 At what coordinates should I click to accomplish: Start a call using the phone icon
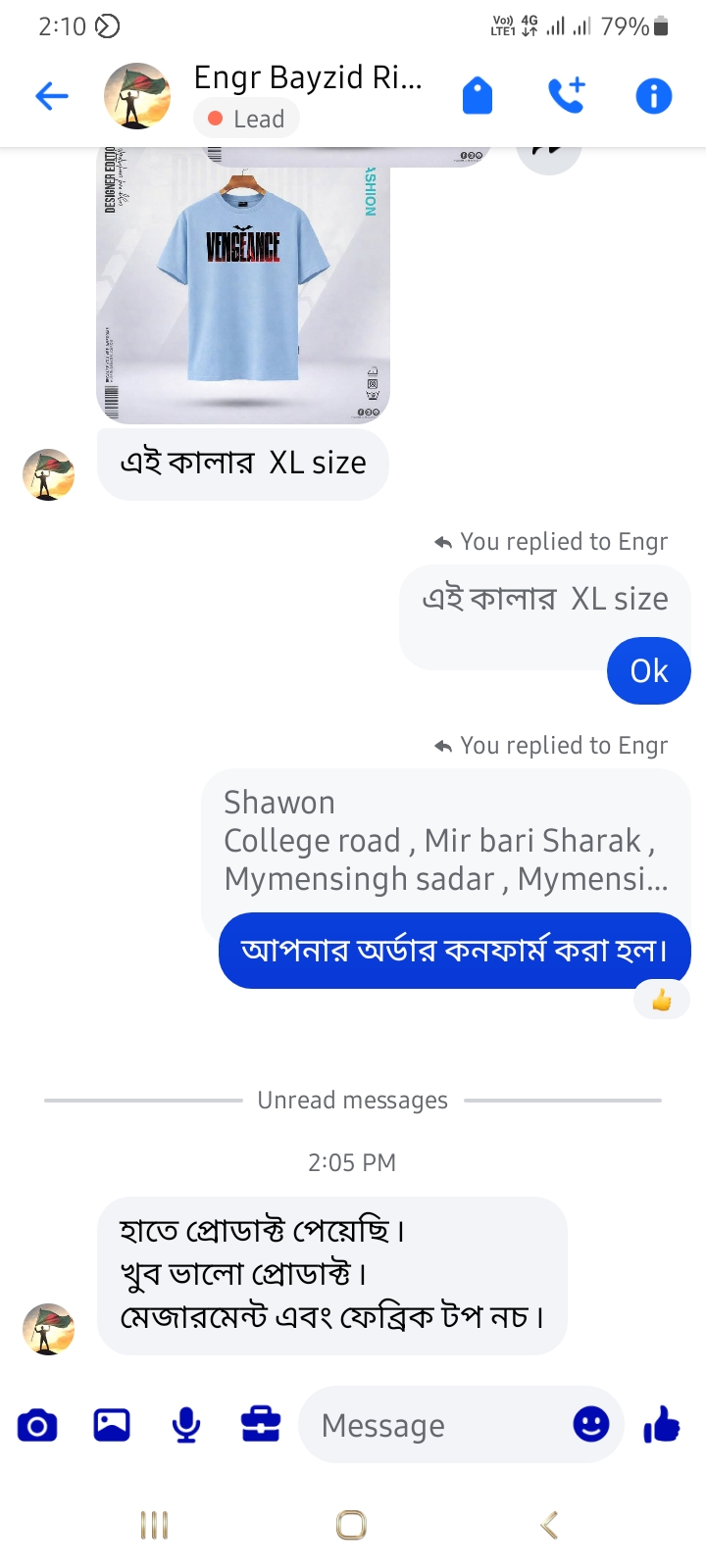click(x=566, y=95)
